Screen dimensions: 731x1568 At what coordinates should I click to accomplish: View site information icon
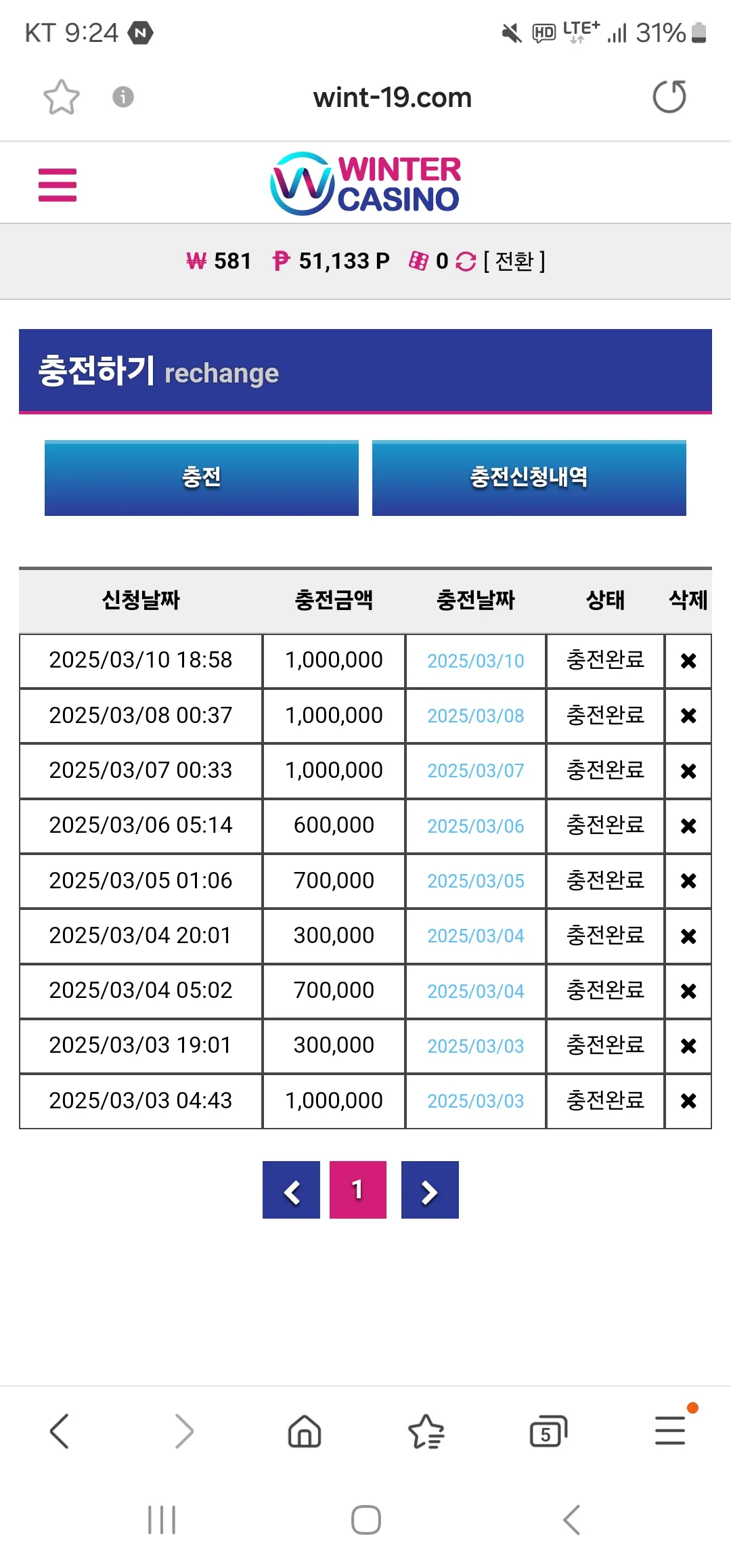pos(123,97)
